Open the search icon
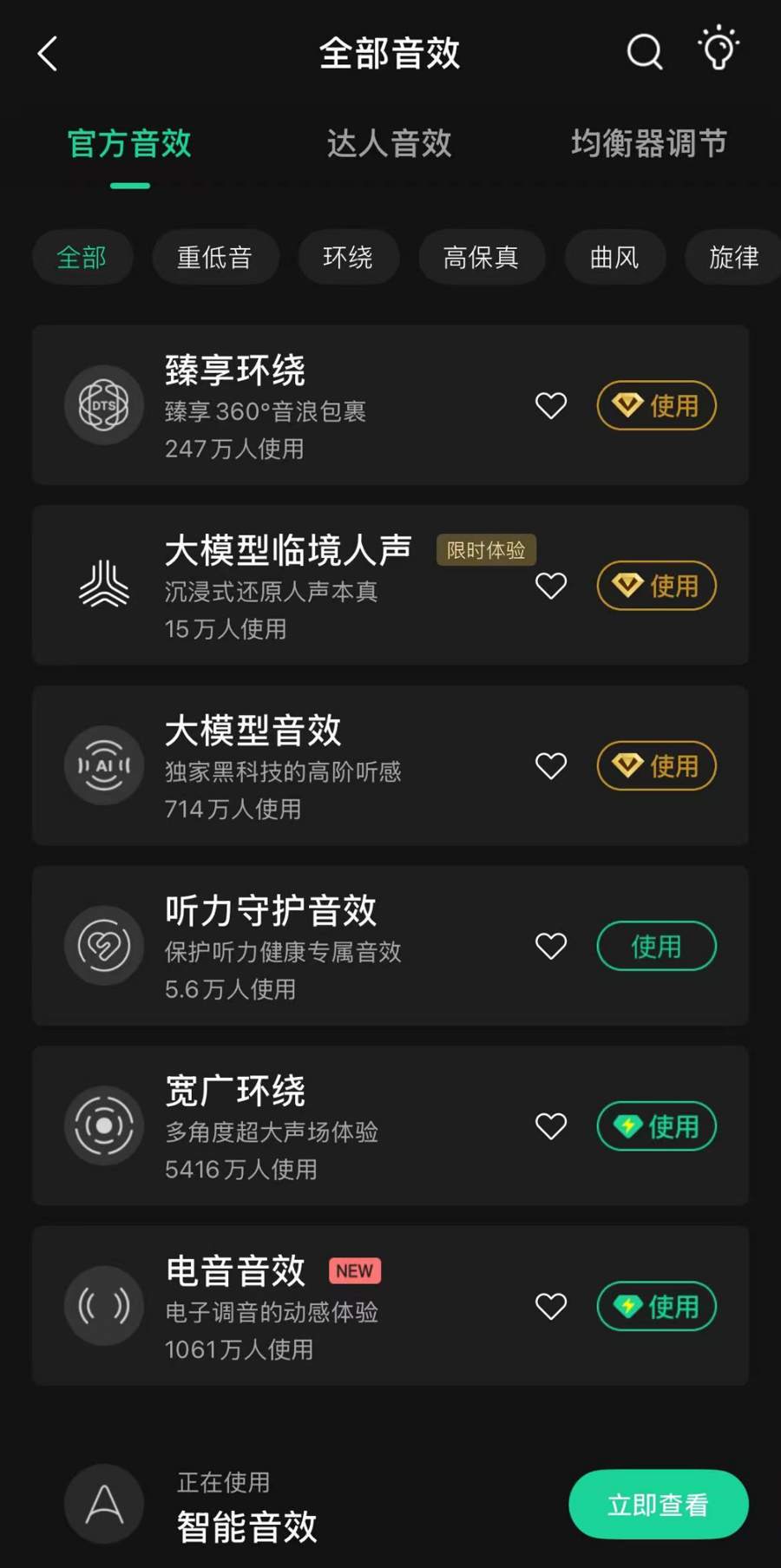This screenshot has width=781, height=1568. pyautogui.click(x=644, y=52)
